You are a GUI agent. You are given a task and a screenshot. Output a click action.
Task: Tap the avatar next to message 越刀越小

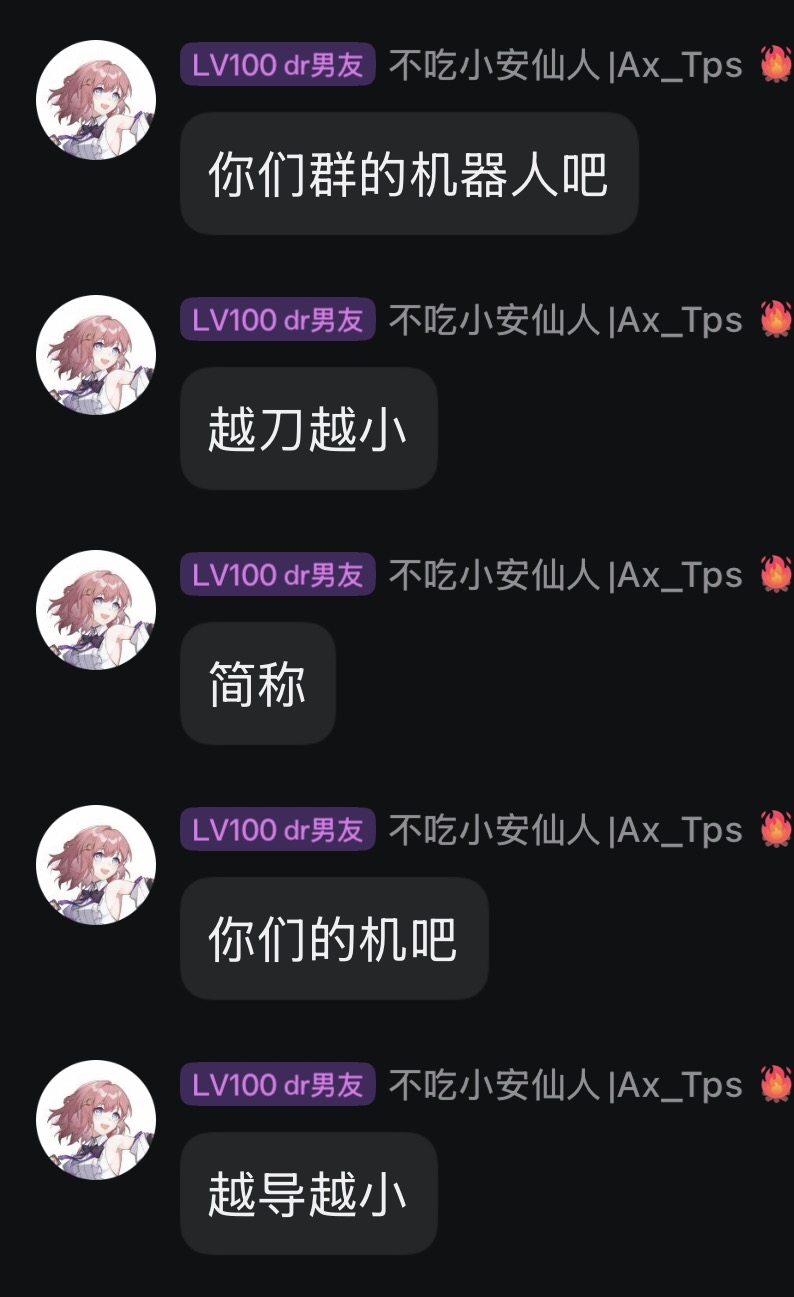(x=96, y=355)
